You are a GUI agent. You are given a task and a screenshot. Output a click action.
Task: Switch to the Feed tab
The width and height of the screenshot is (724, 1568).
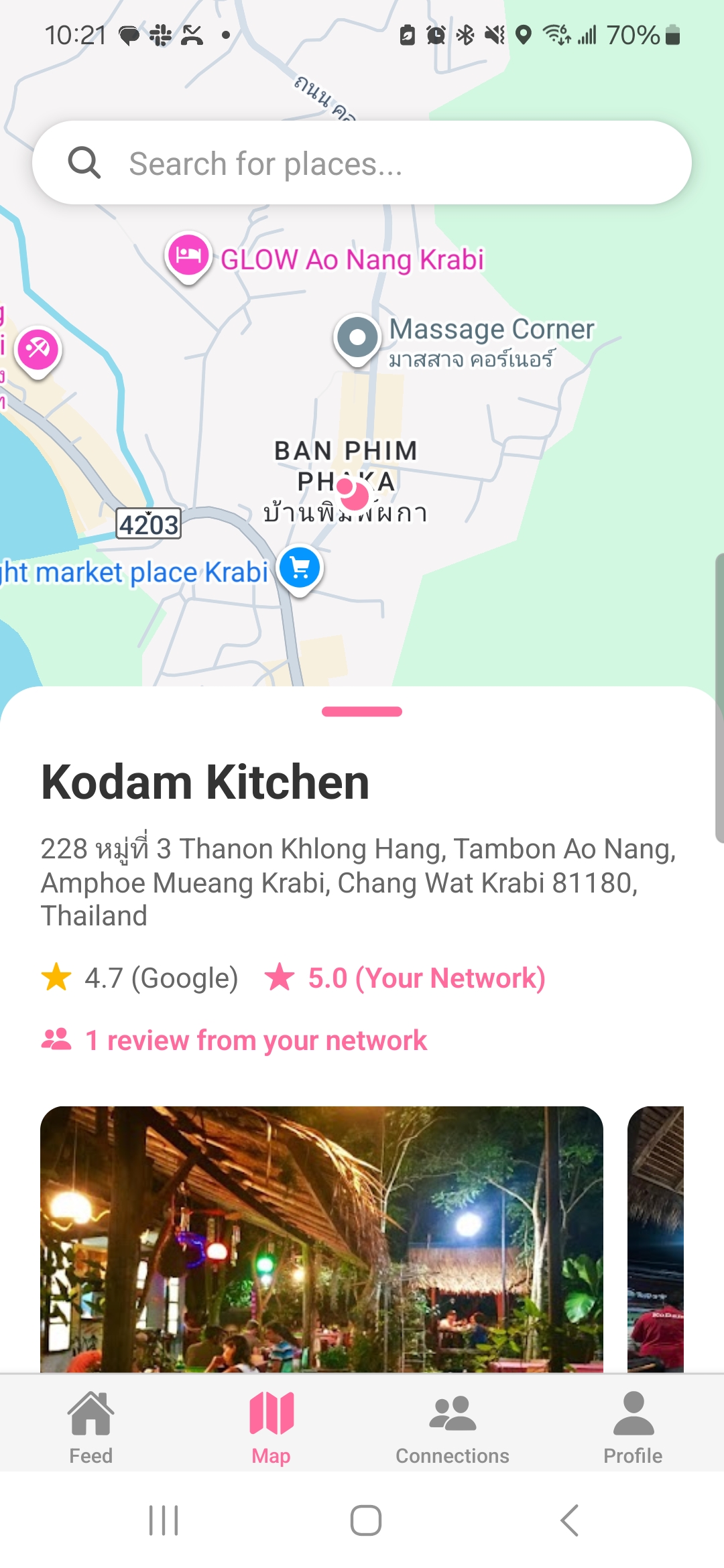coord(90,1426)
